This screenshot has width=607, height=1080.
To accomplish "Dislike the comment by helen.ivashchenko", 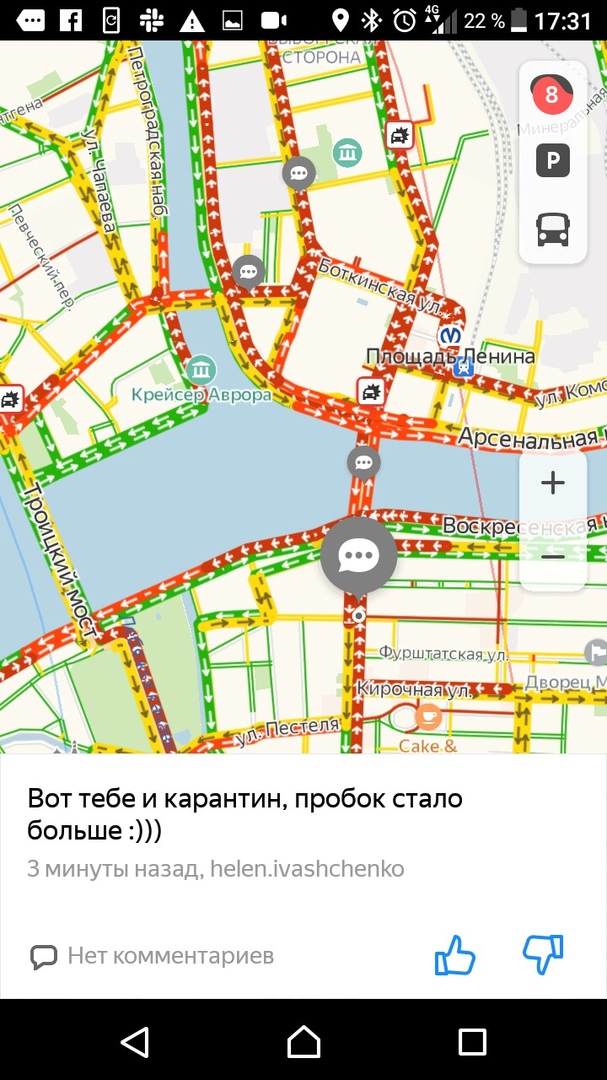I will coord(543,955).
